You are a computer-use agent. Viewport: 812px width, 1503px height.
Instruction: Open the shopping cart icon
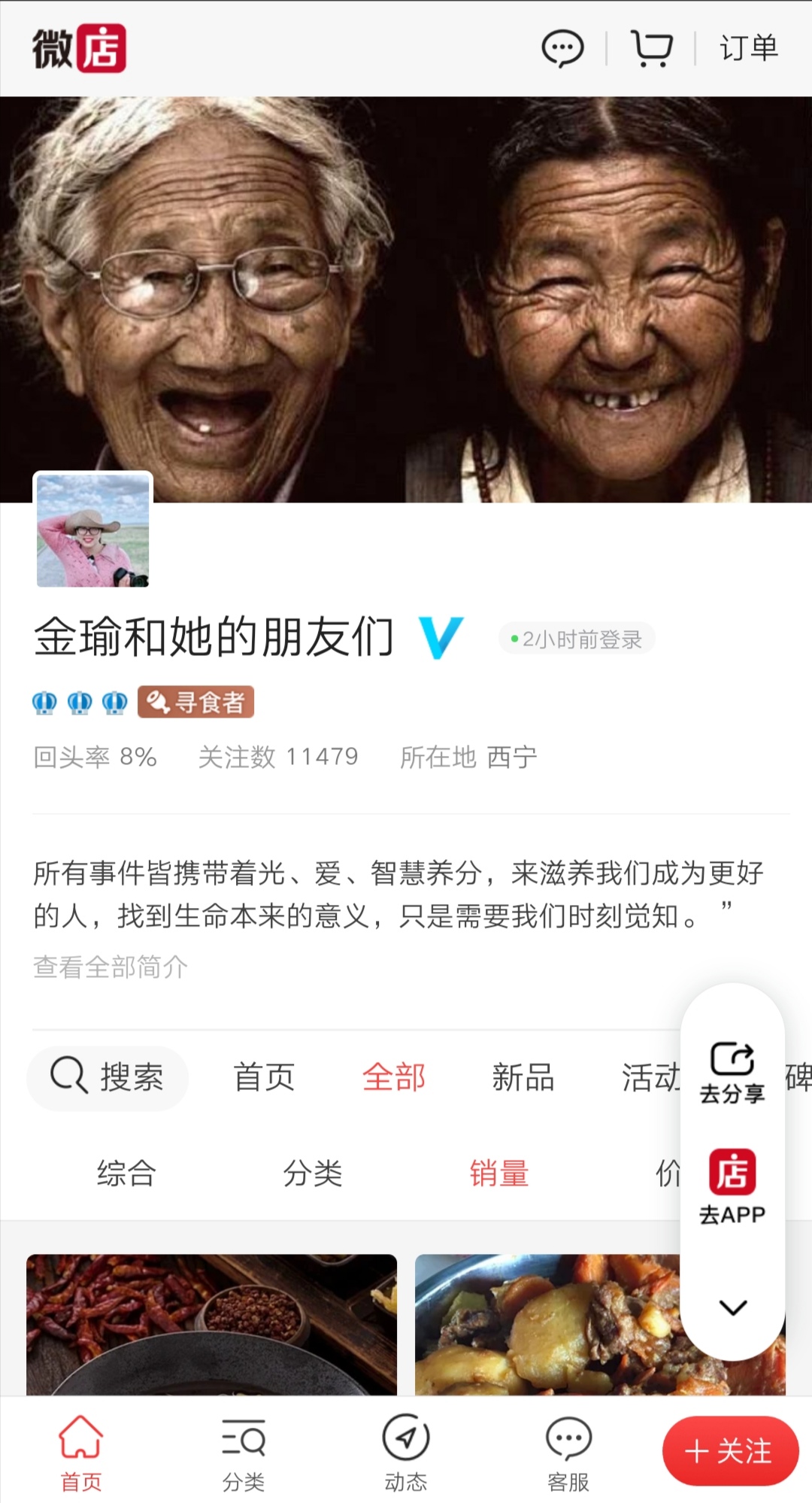click(x=653, y=47)
